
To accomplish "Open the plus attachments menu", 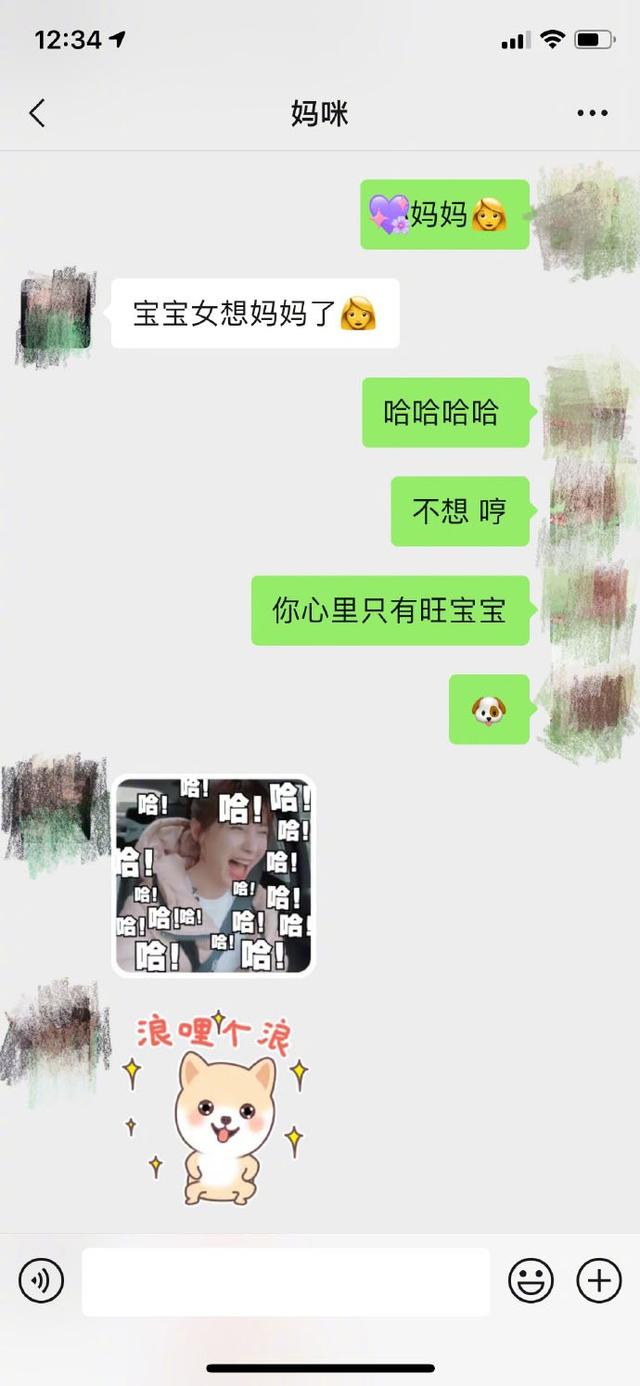I will (x=599, y=1280).
